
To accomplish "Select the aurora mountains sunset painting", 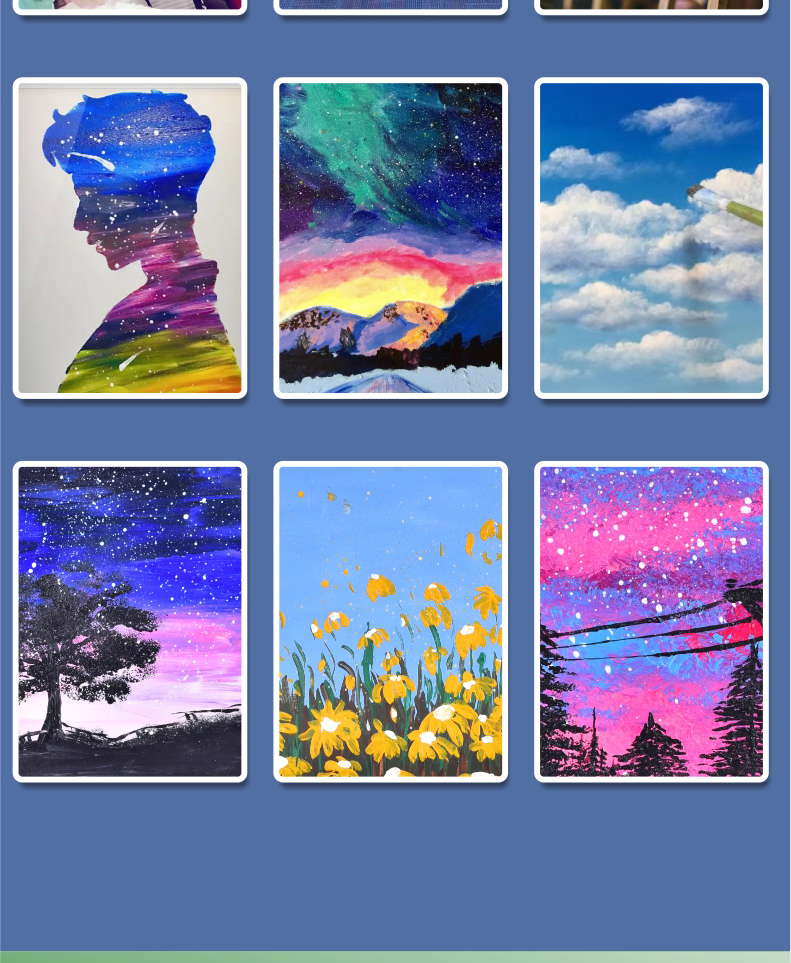I will [x=390, y=238].
